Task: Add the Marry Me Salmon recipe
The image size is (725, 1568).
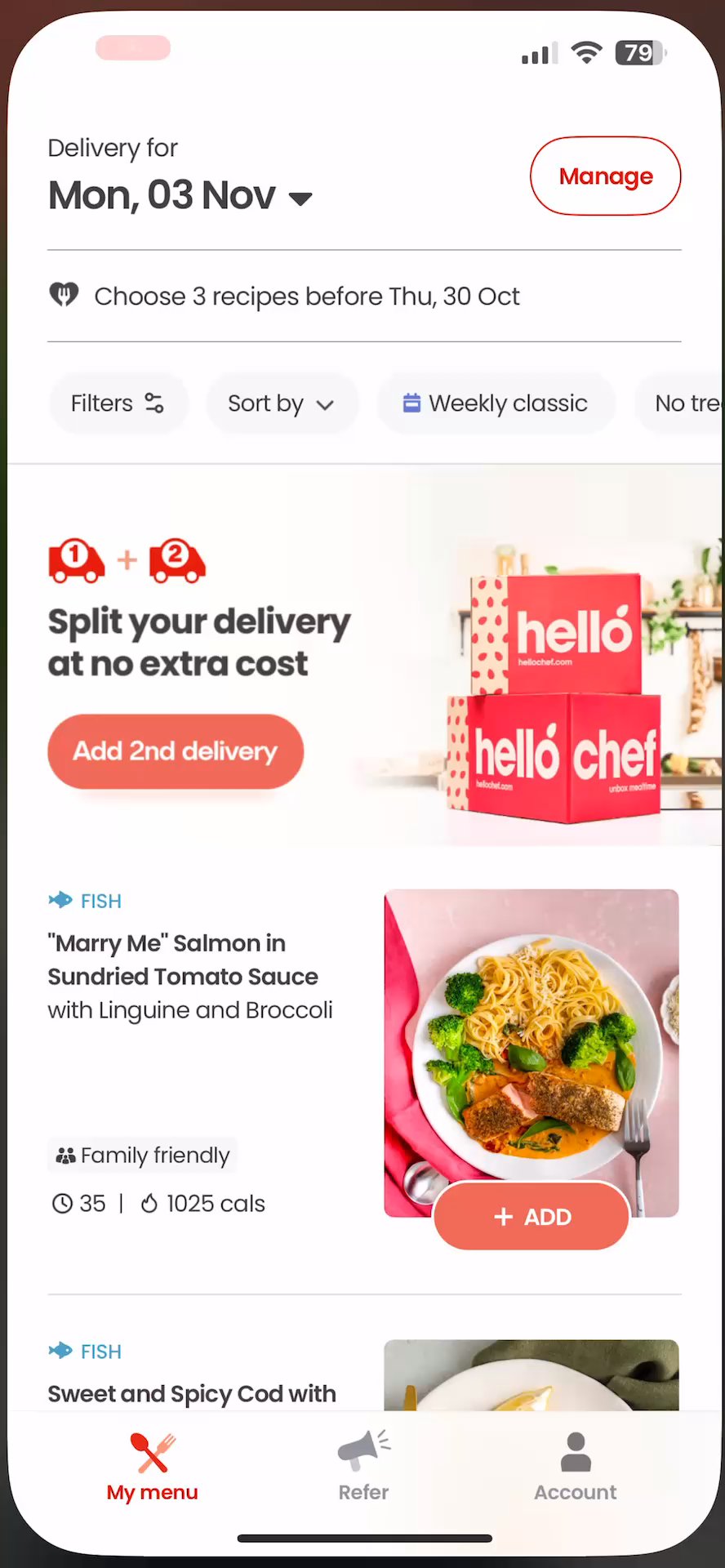Action: click(532, 1217)
